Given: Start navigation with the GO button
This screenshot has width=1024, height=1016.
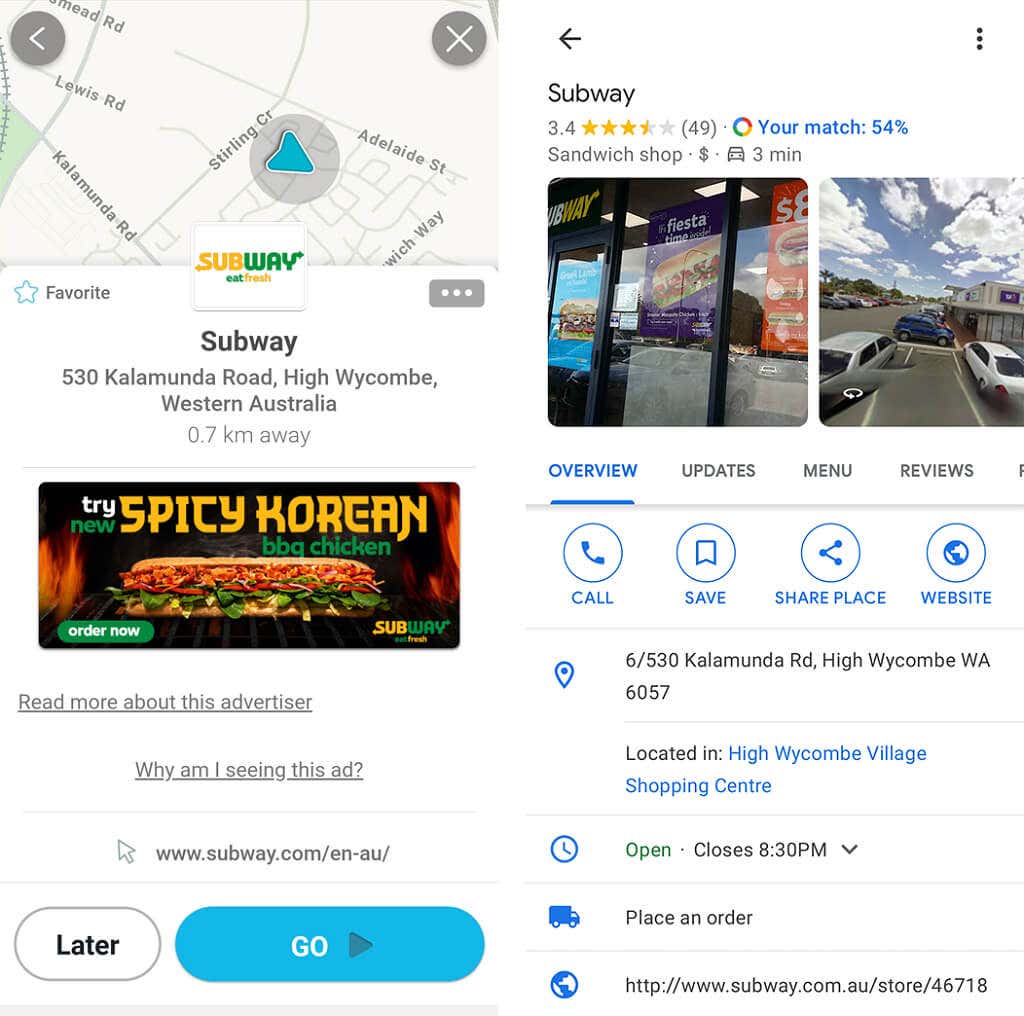Looking at the screenshot, I should point(329,945).
